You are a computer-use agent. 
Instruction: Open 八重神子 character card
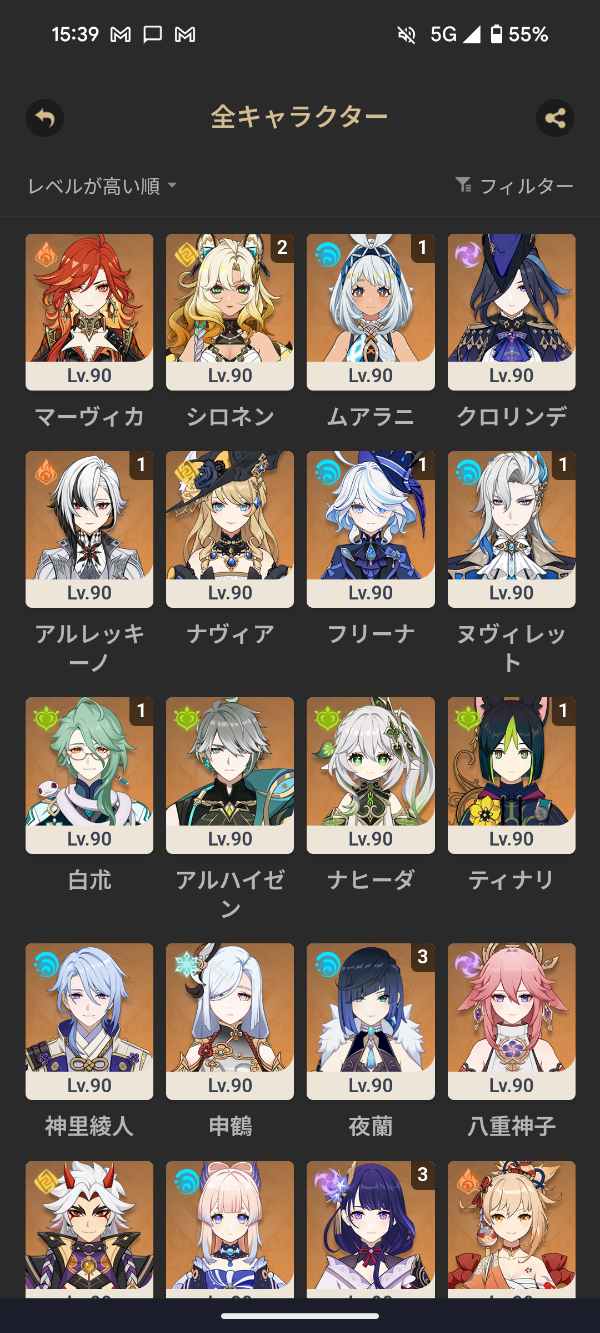pos(511,1020)
